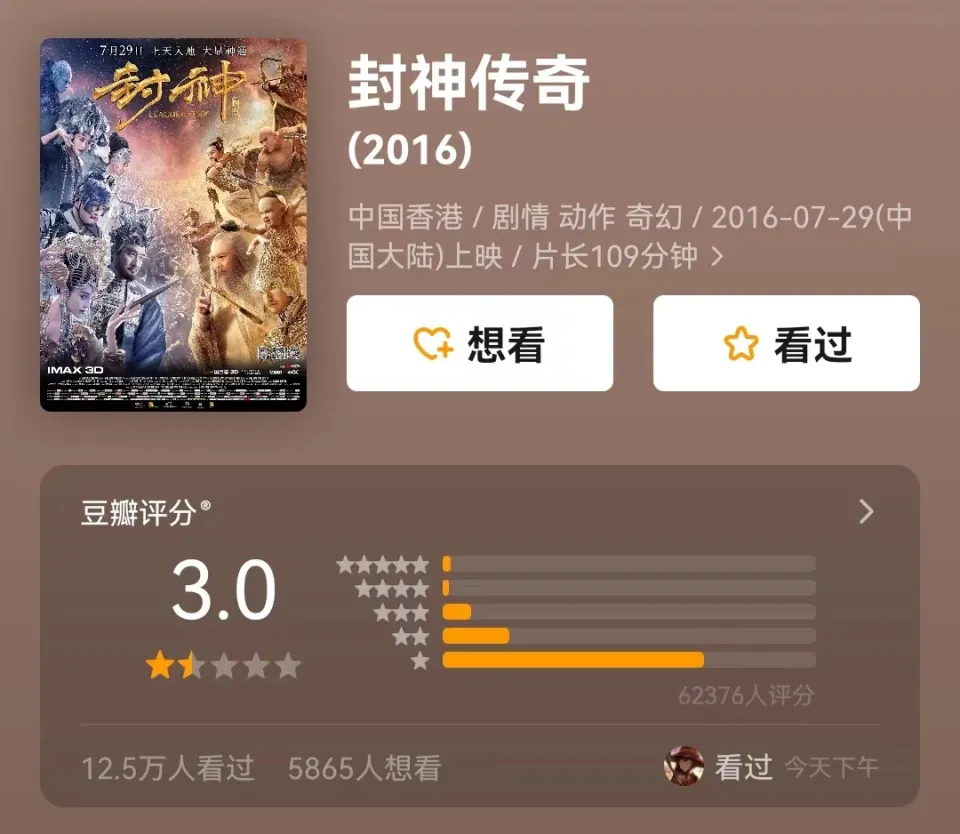Expand movie info via the chevron after 片长109分钟
The width and height of the screenshot is (960, 834).
717,257
